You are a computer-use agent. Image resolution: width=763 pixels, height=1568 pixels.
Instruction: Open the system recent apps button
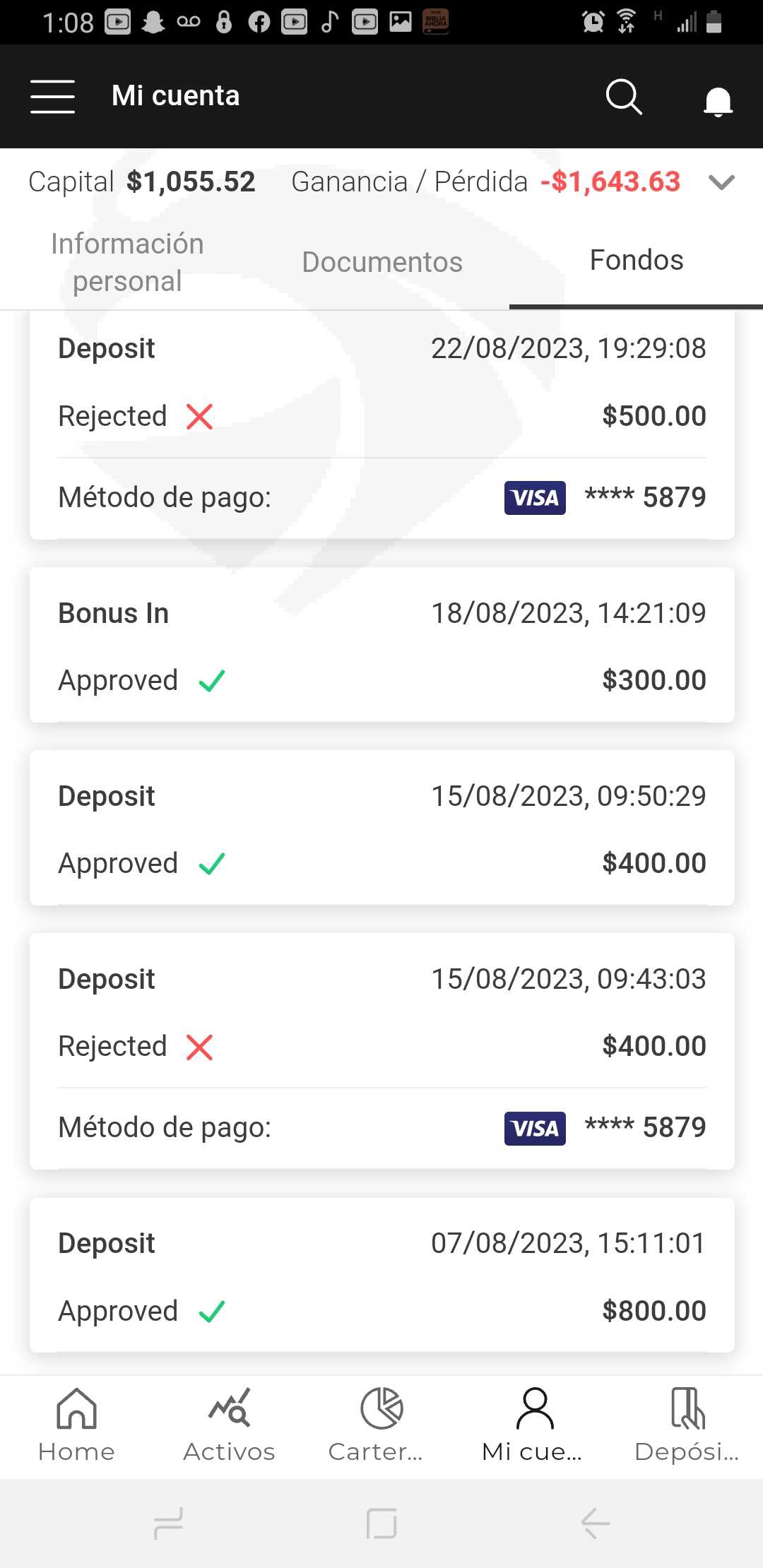pos(169,1523)
